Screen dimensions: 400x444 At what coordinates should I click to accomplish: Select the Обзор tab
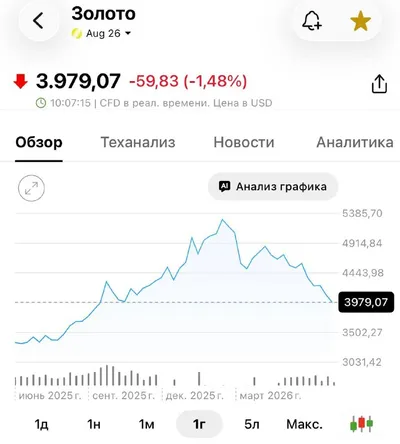click(39, 142)
